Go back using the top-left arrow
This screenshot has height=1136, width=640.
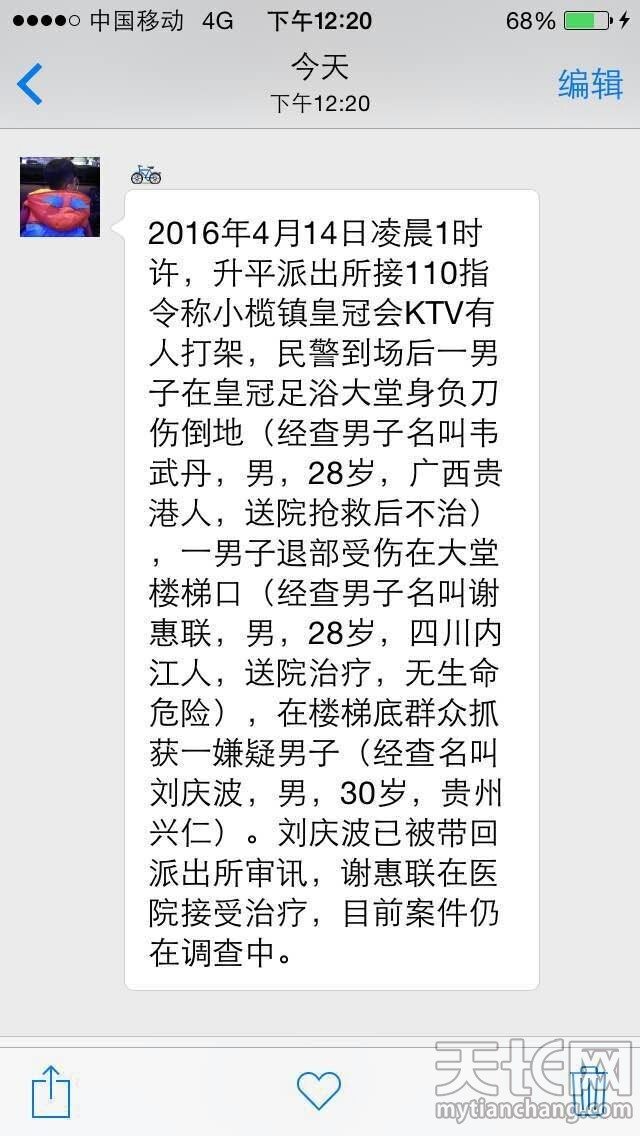[x=31, y=84]
